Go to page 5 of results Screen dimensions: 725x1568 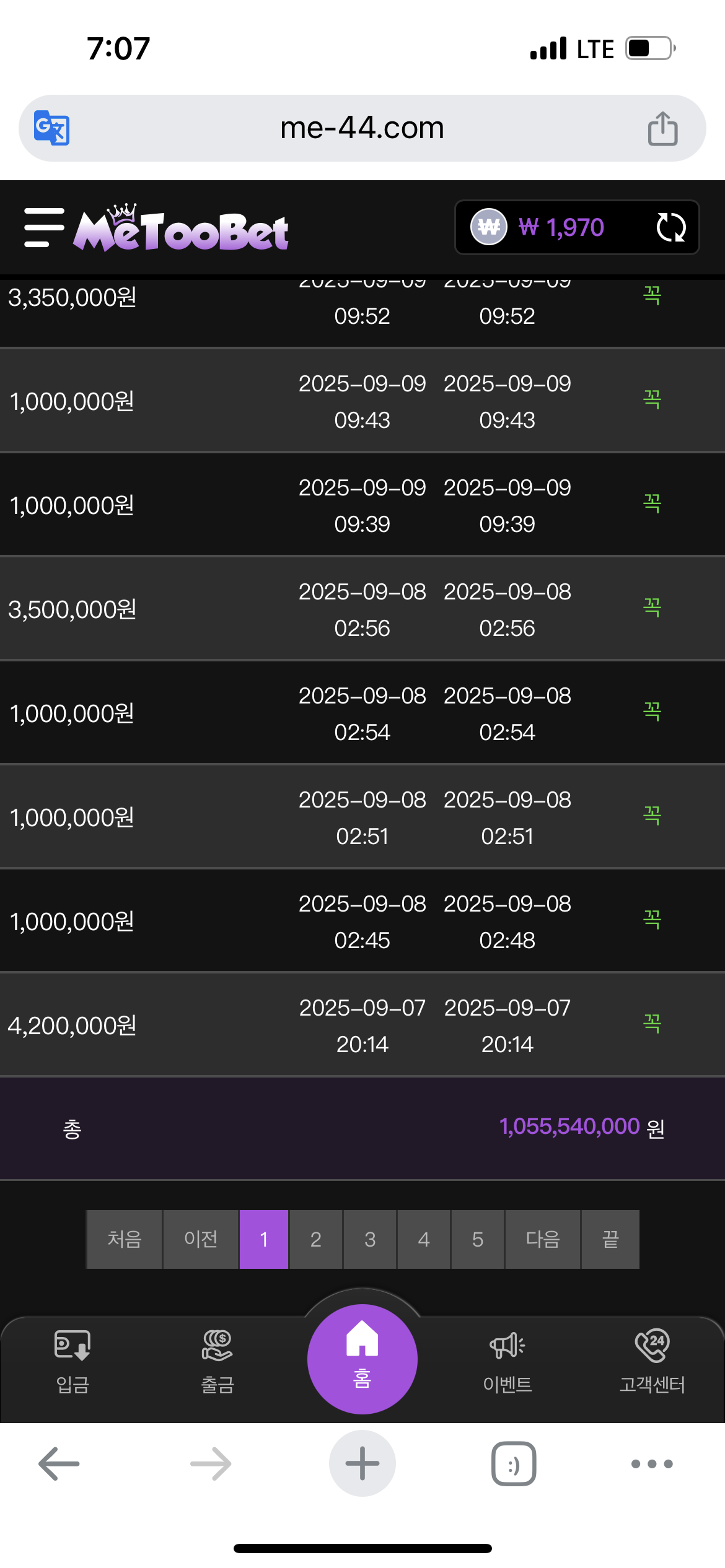click(x=478, y=1239)
